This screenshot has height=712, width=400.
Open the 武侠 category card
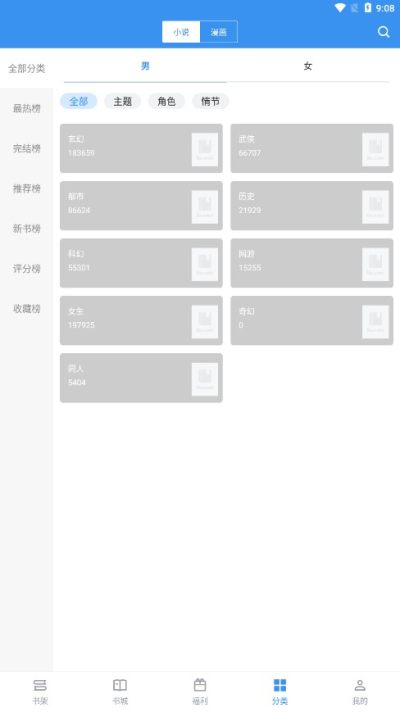click(x=312, y=148)
